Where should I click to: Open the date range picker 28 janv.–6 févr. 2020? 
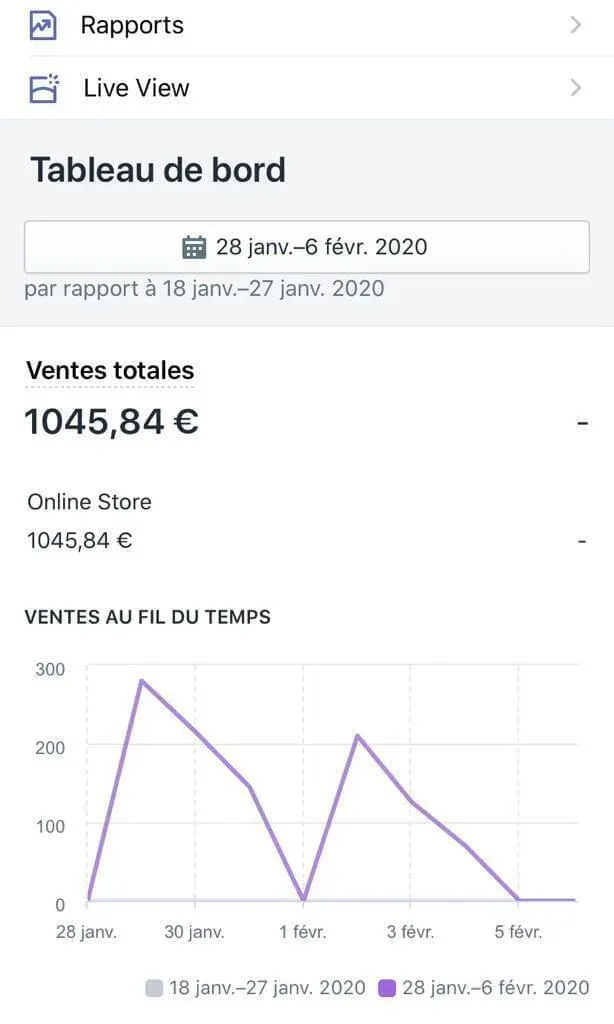pyautogui.click(x=306, y=246)
